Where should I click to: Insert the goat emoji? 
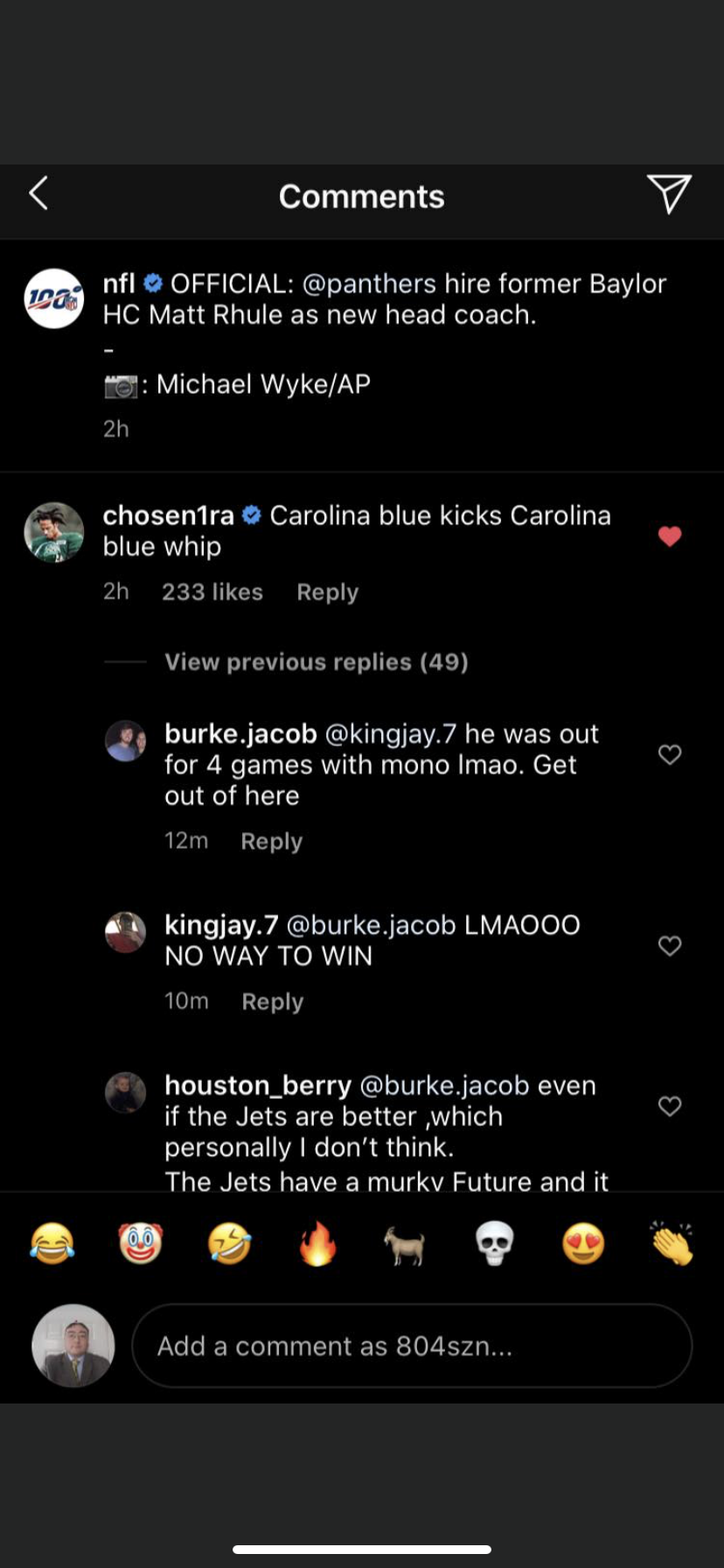pos(406,1243)
